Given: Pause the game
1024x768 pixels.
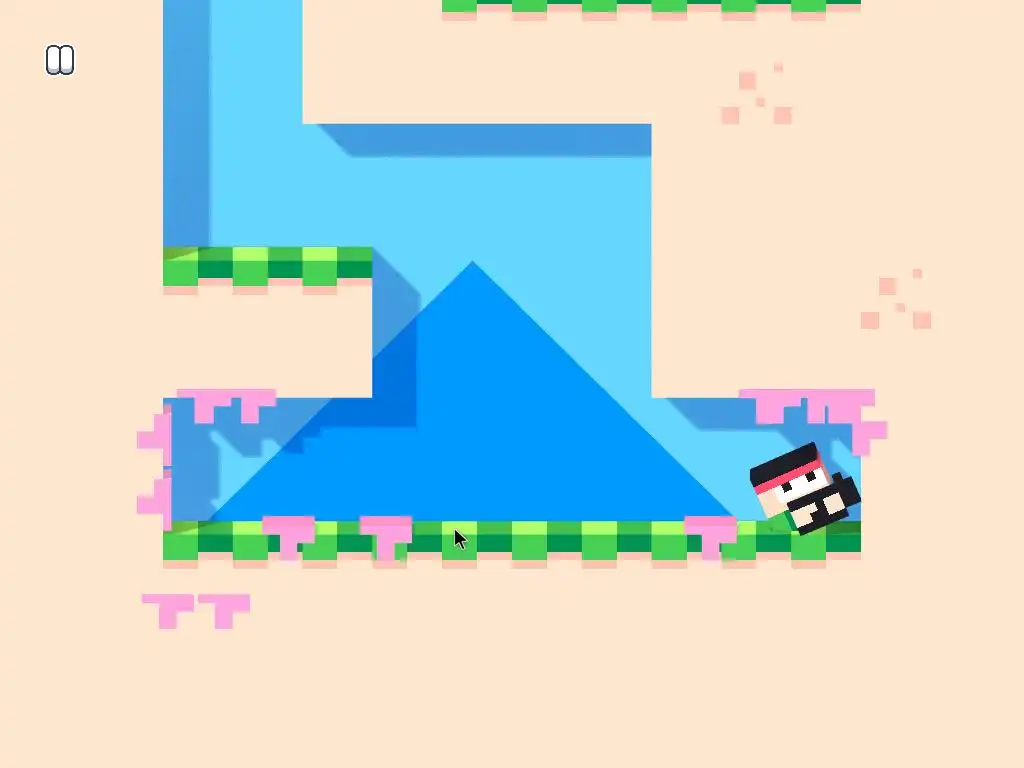Looking at the screenshot, I should (x=60, y=61).
